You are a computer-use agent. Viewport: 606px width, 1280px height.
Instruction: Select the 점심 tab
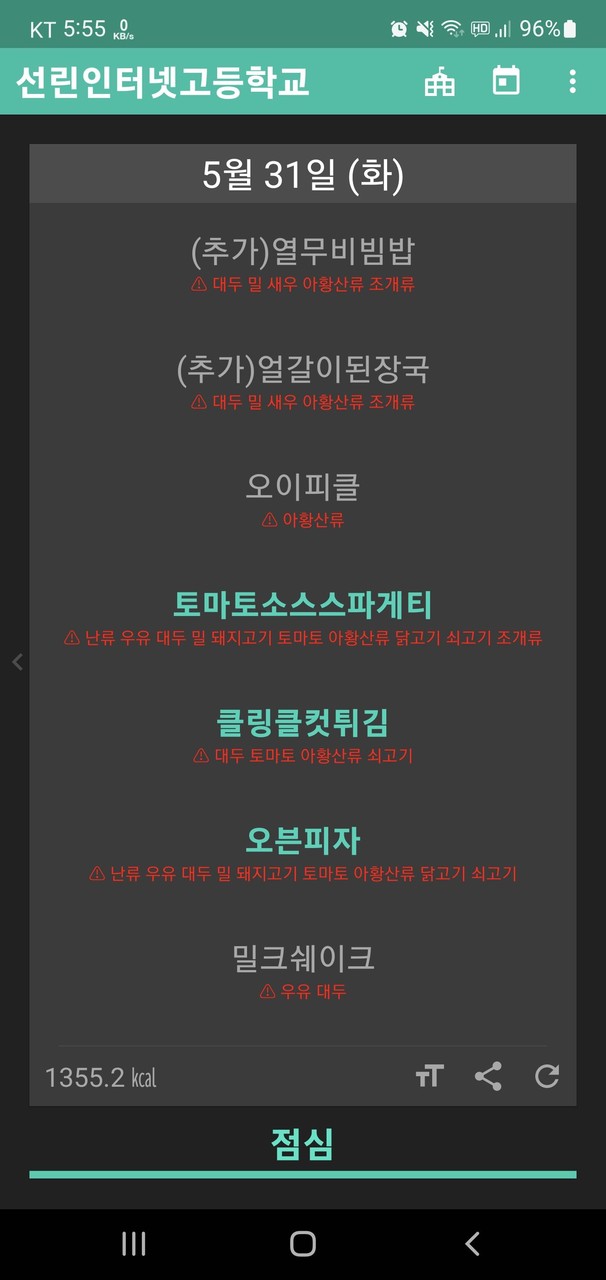pyautogui.click(x=302, y=1144)
